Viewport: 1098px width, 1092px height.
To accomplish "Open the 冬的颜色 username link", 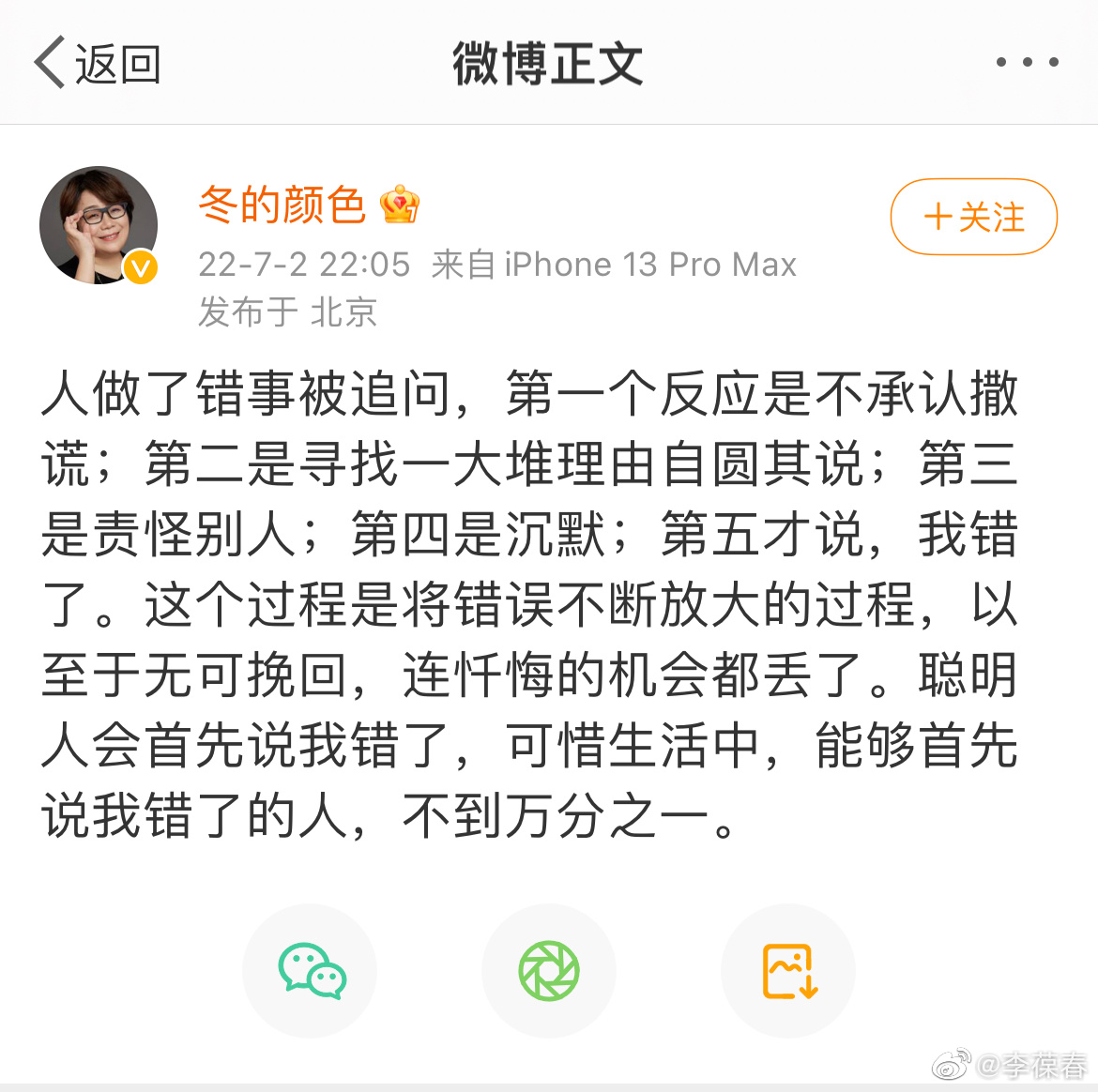I will tap(282, 205).
